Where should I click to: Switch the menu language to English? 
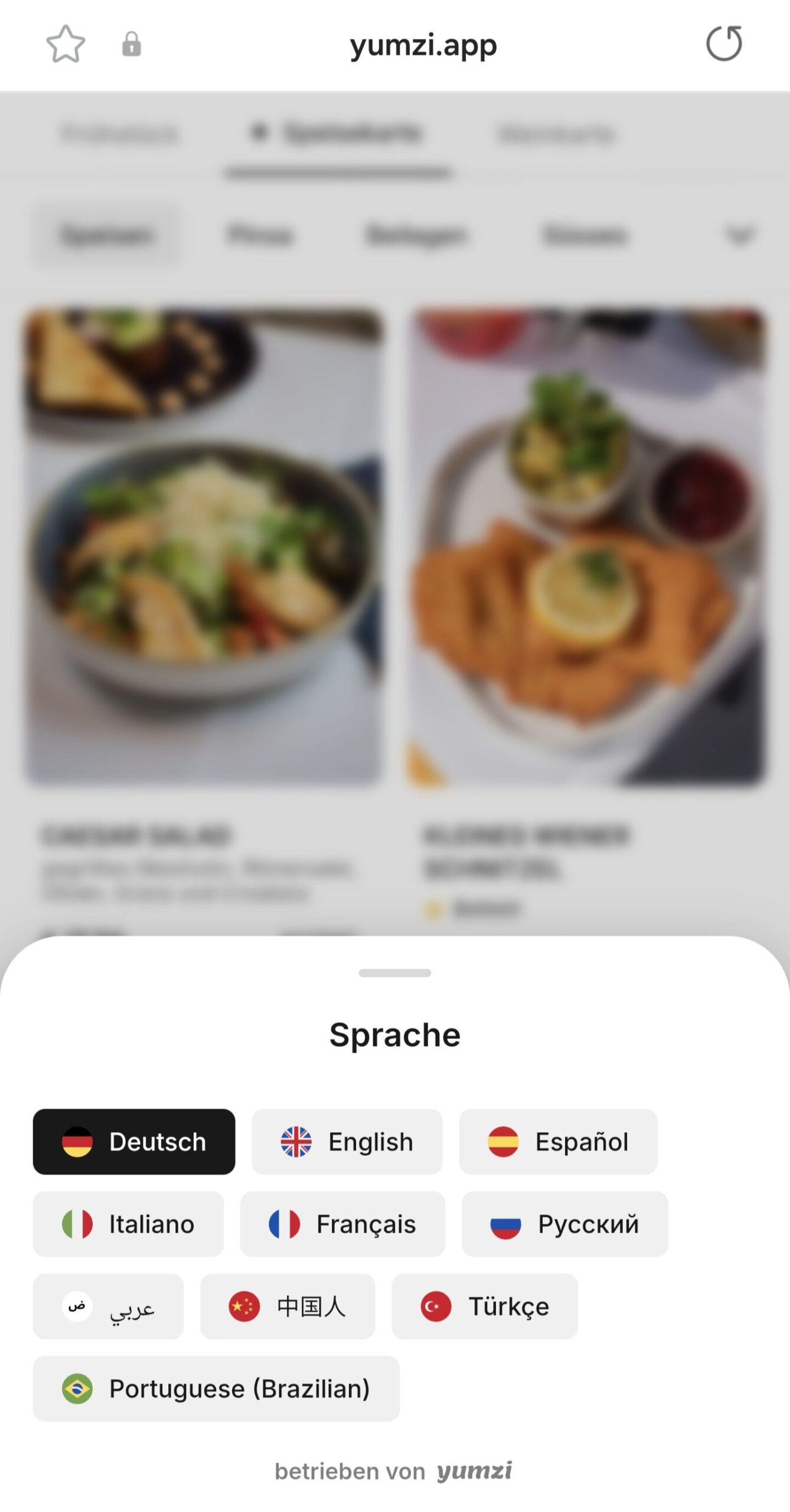[x=347, y=1142]
